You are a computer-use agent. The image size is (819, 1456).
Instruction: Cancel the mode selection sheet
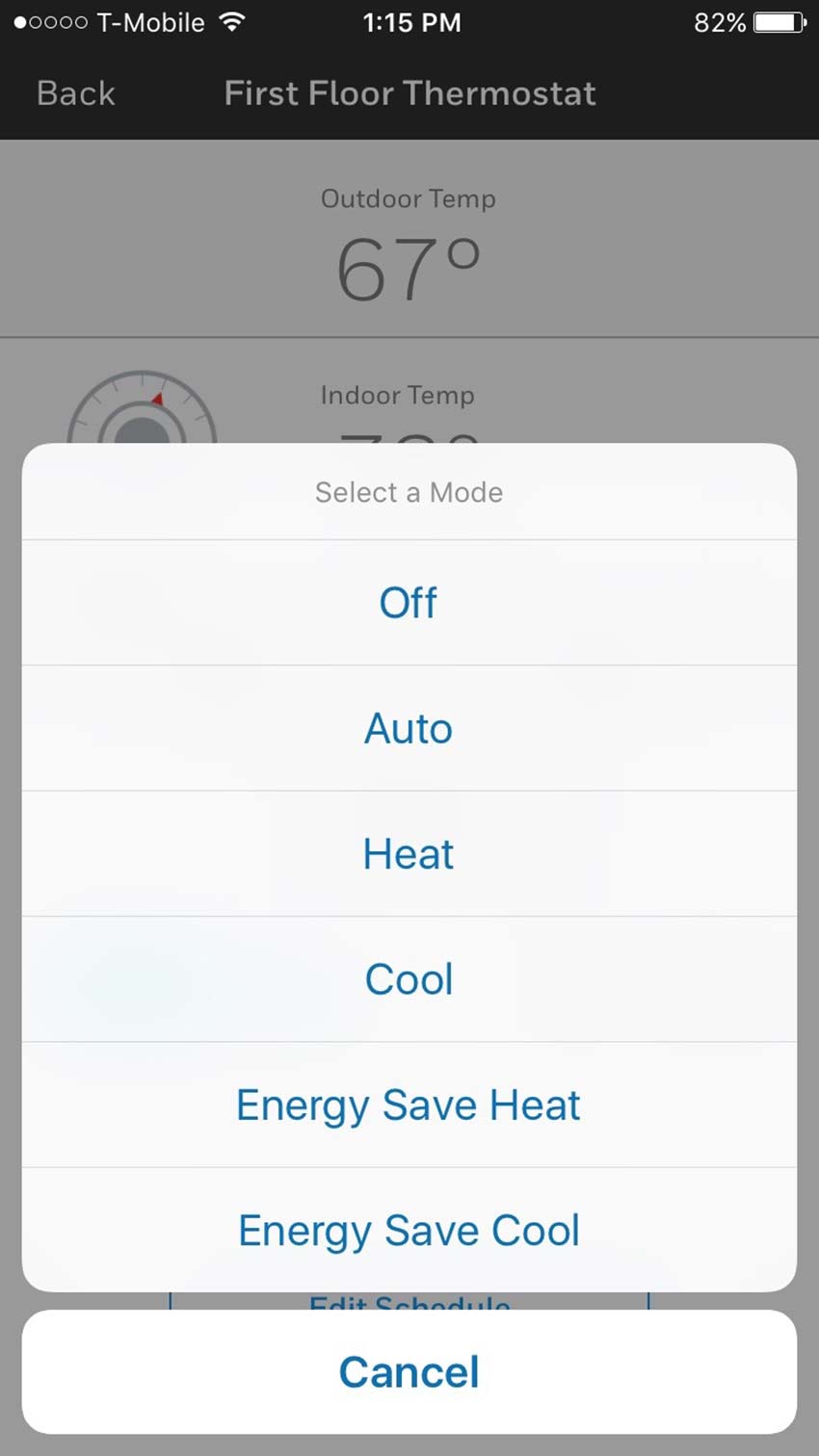409,1372
